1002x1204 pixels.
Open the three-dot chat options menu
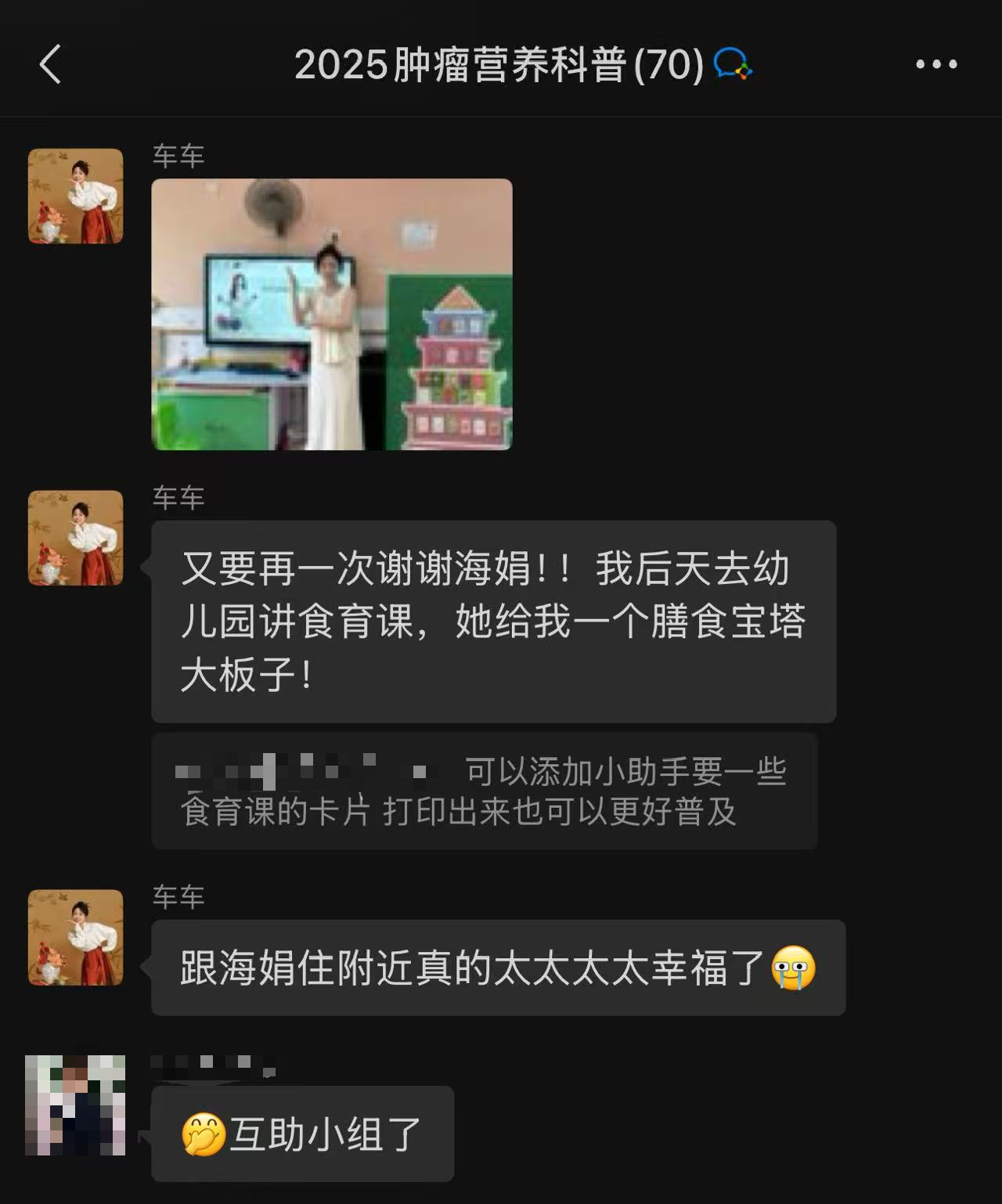(x=936, y=64)
